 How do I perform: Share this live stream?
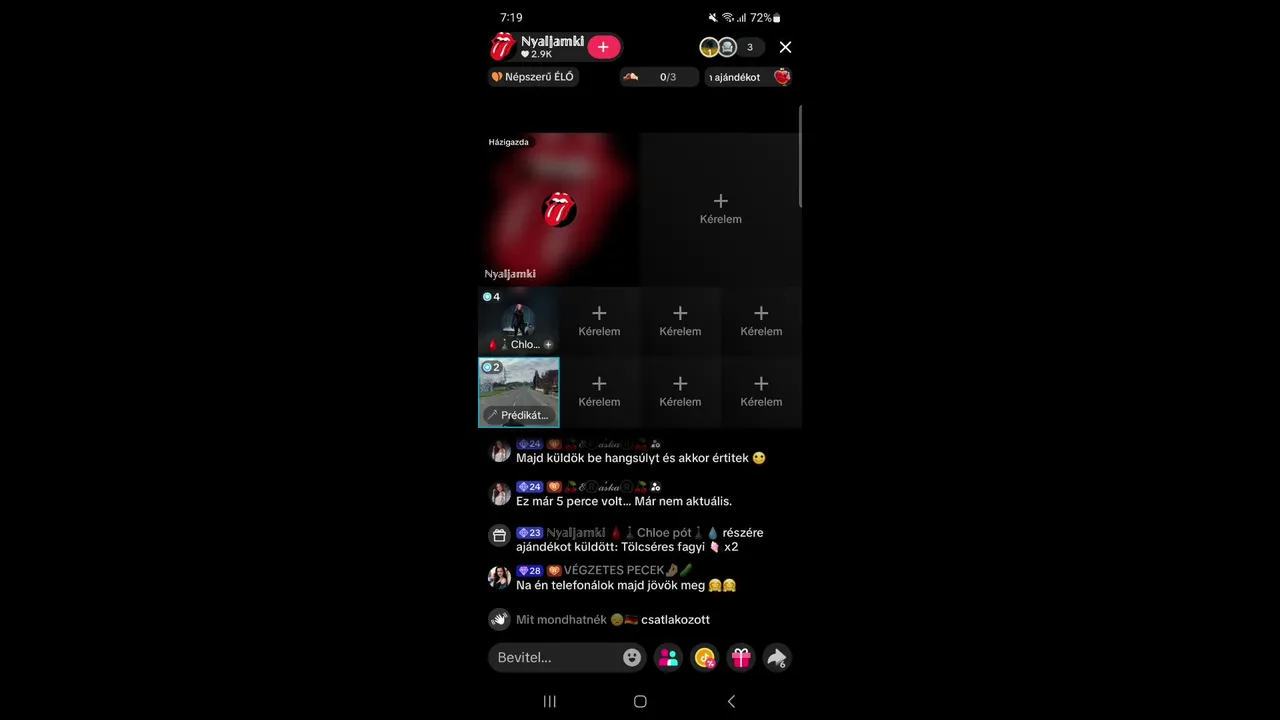point(776,657)
